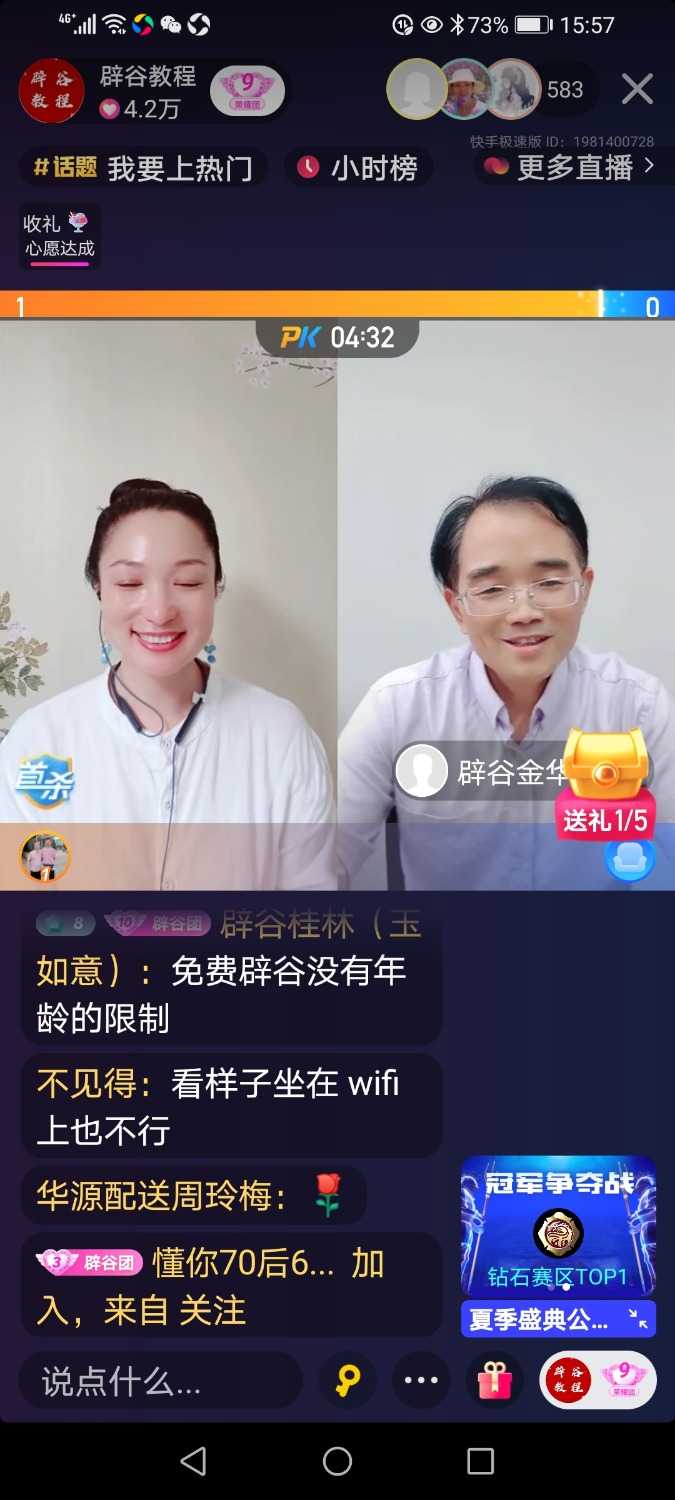Open 辟谷教程 streamer profile avatar
The width and height of the screenshot is (675, 1500).
(51, 91)
